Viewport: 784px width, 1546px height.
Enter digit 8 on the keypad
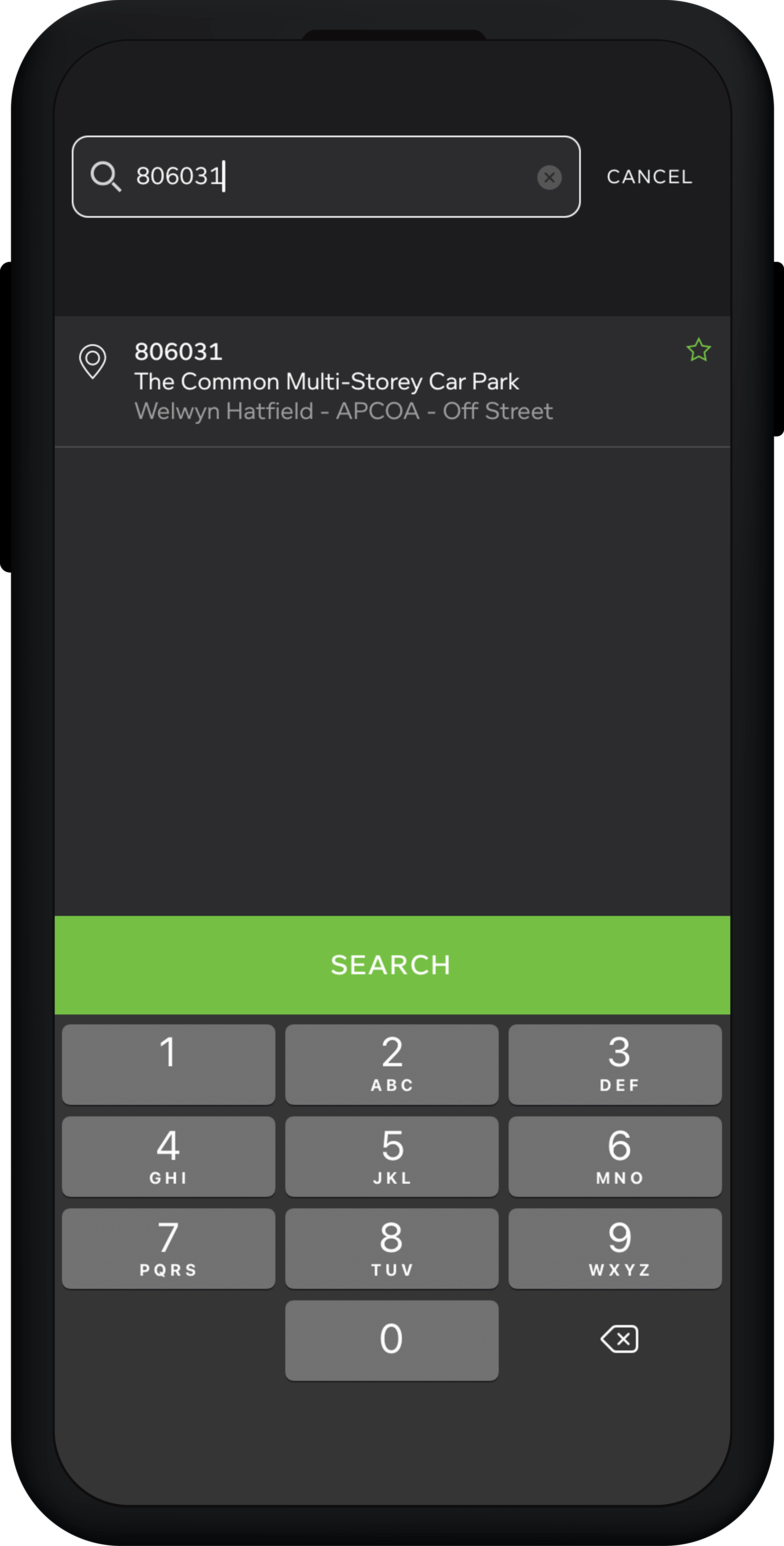392,1248
